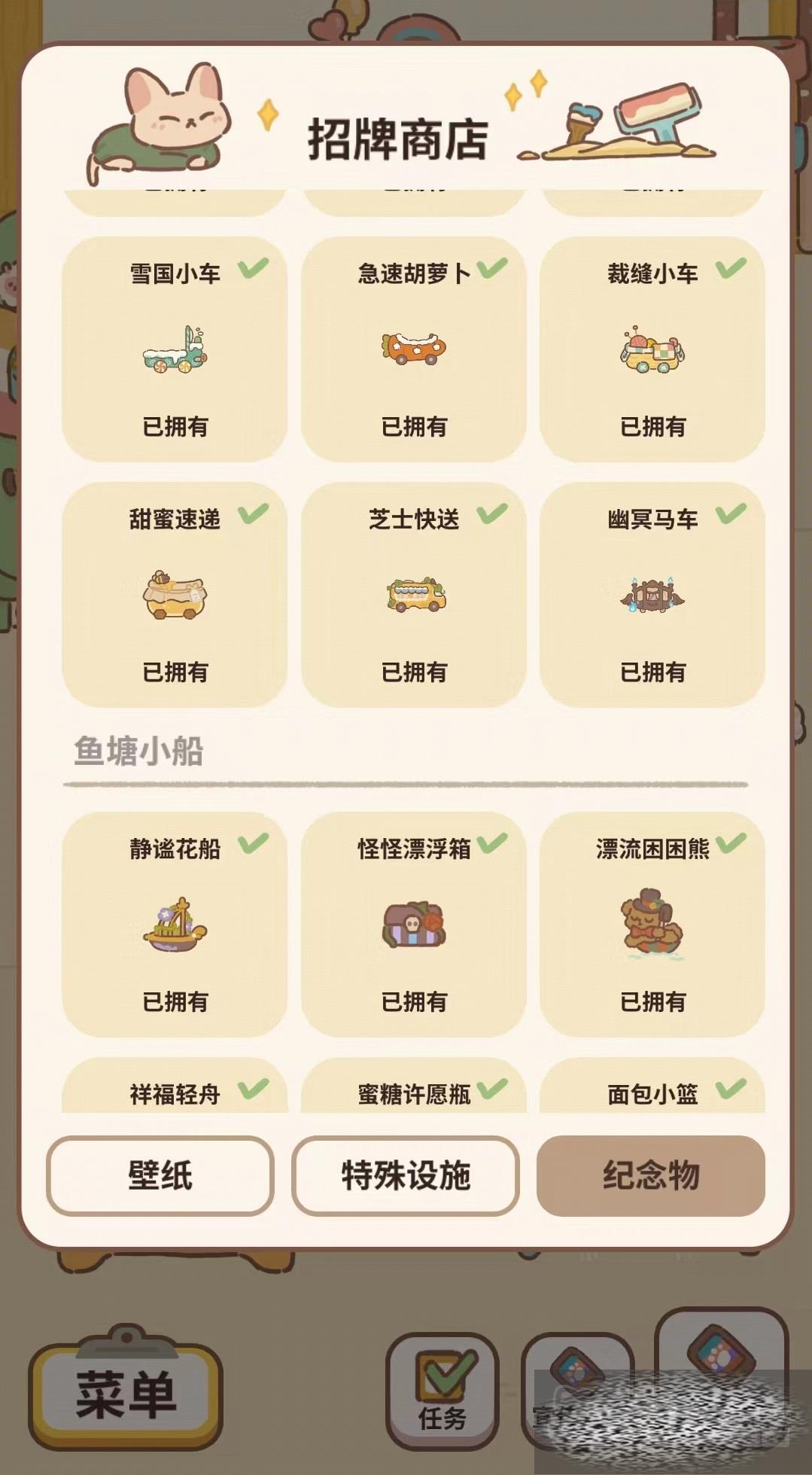Select the 漂流困困熊 boat card
Image resolution: width=812 pixels, height=1475 pixels.
tap(652, 925)
